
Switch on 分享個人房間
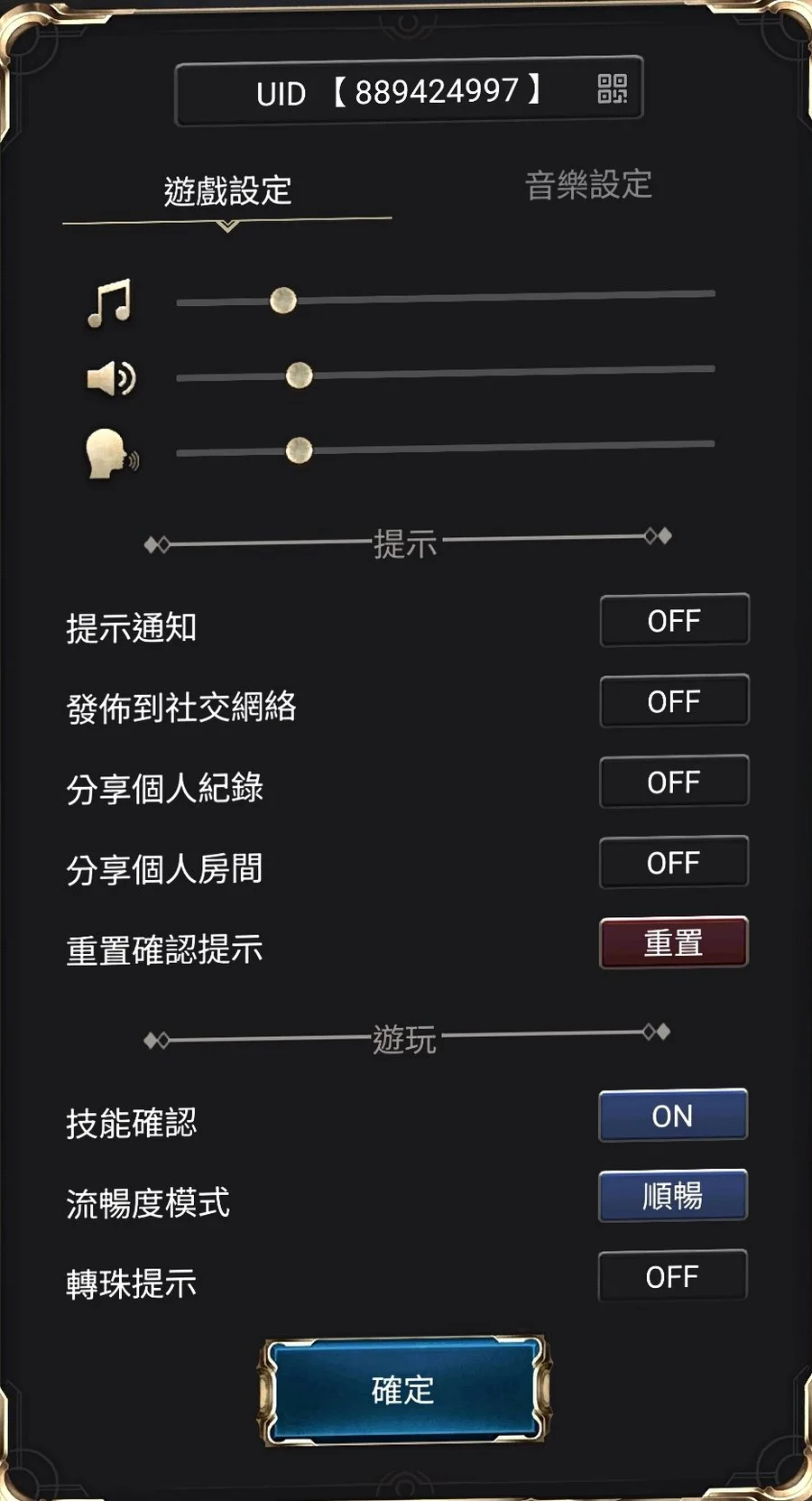pyautogui.click(x=674, y=862)
